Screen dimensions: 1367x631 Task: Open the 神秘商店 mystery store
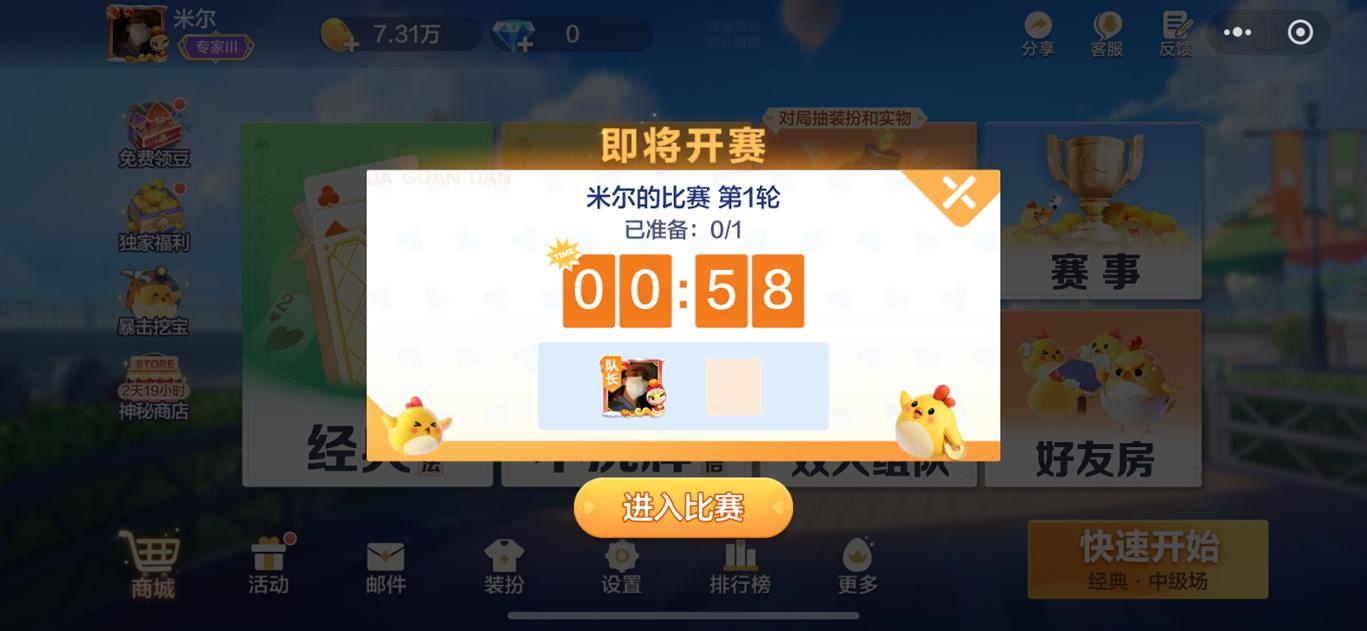(x=154, y=388)
